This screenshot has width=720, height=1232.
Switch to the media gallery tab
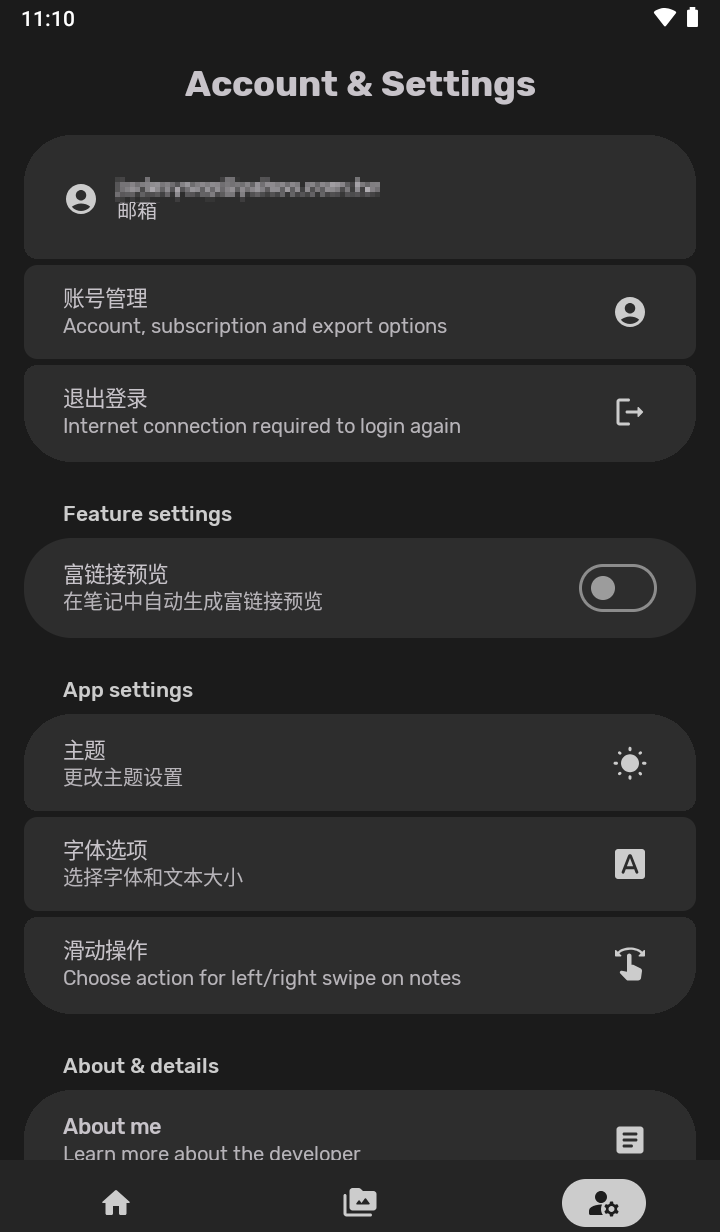point(360,1202)
